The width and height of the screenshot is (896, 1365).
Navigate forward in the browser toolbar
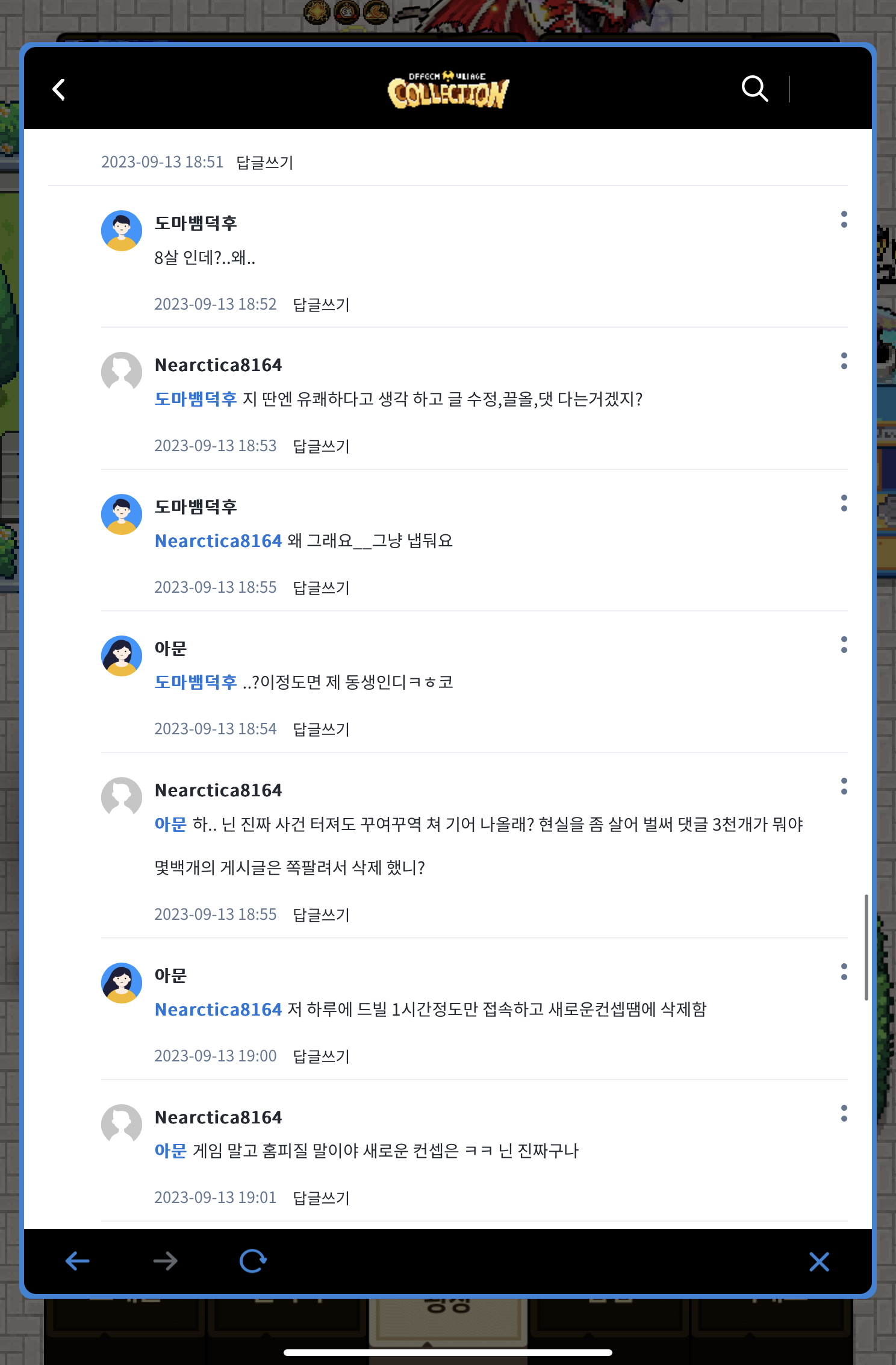point(165,1261)
